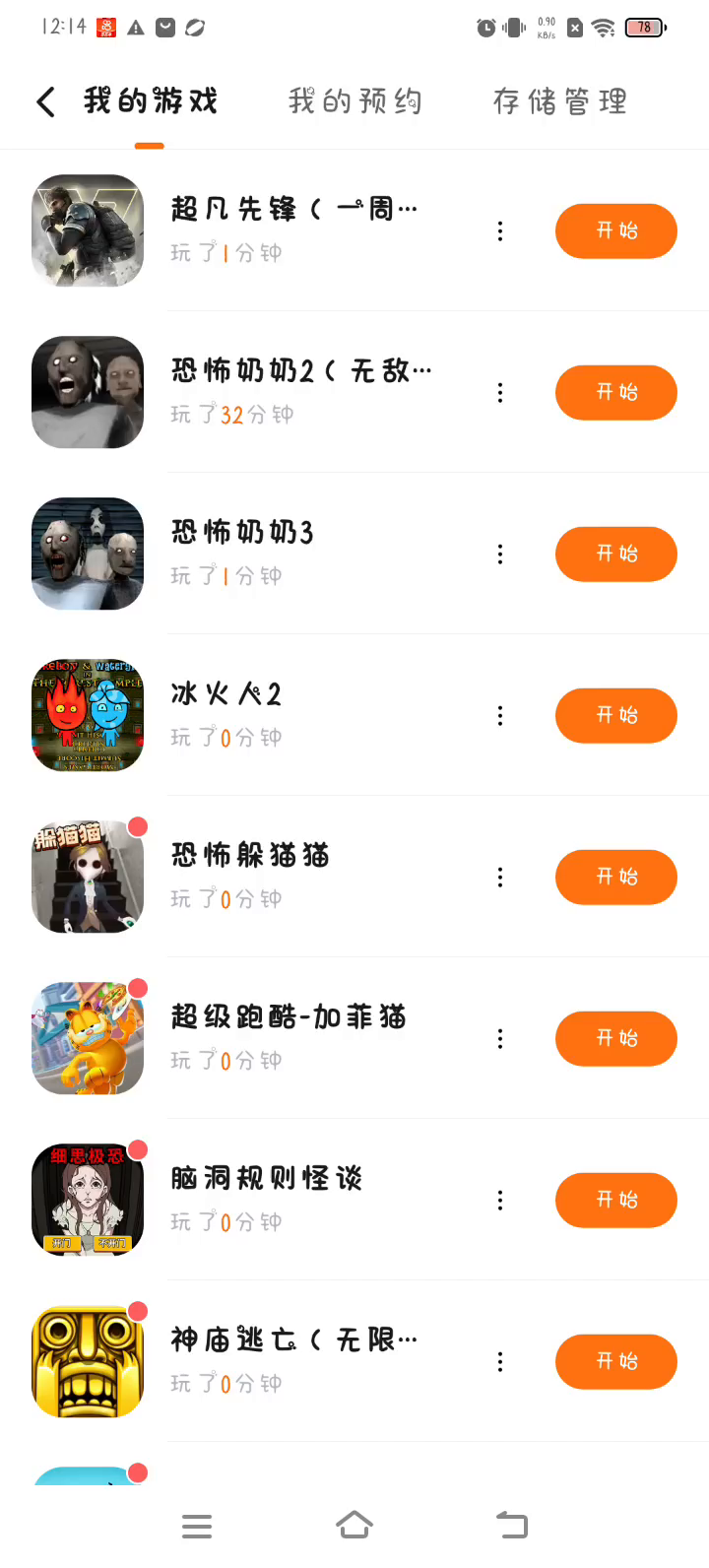Switch to the 我的预约 tab
Image resolution: width=709 pixels, height=1568 pixels.
tap(354, 101)
